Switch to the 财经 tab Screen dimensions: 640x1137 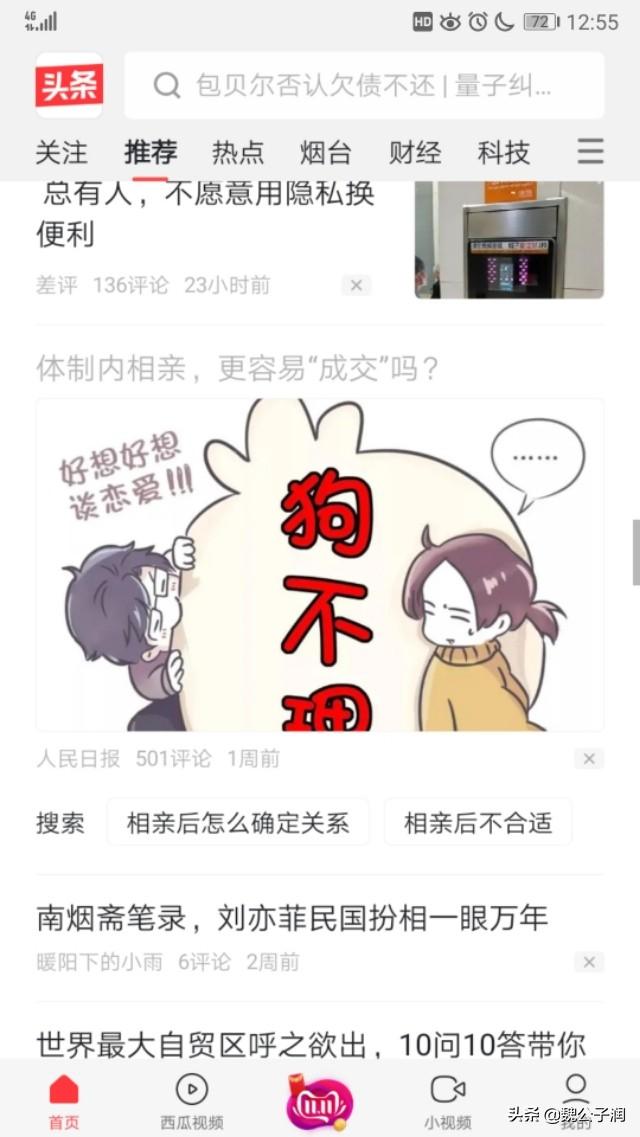[415, 152]
